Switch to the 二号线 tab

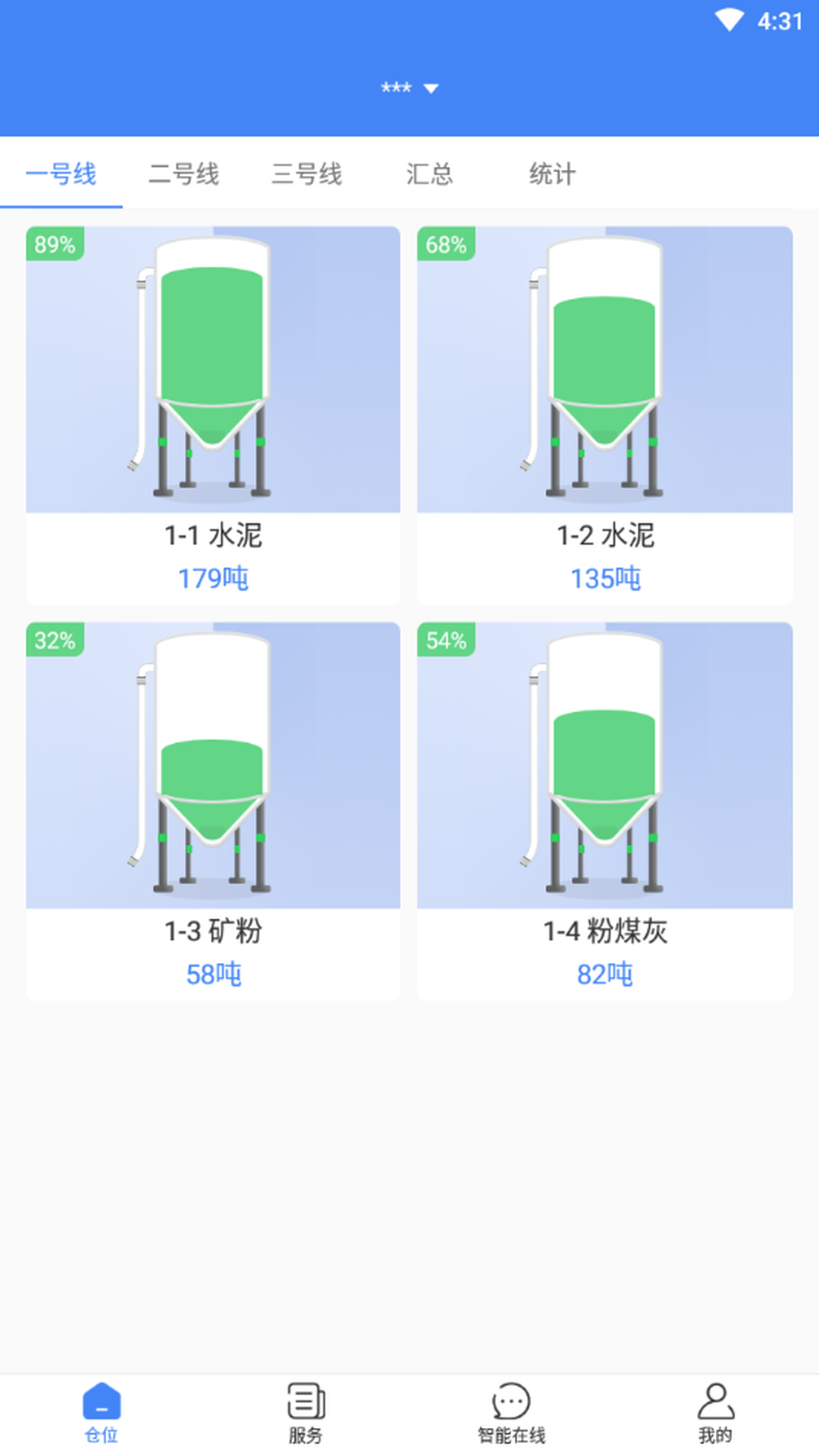[x=184, y=174]
